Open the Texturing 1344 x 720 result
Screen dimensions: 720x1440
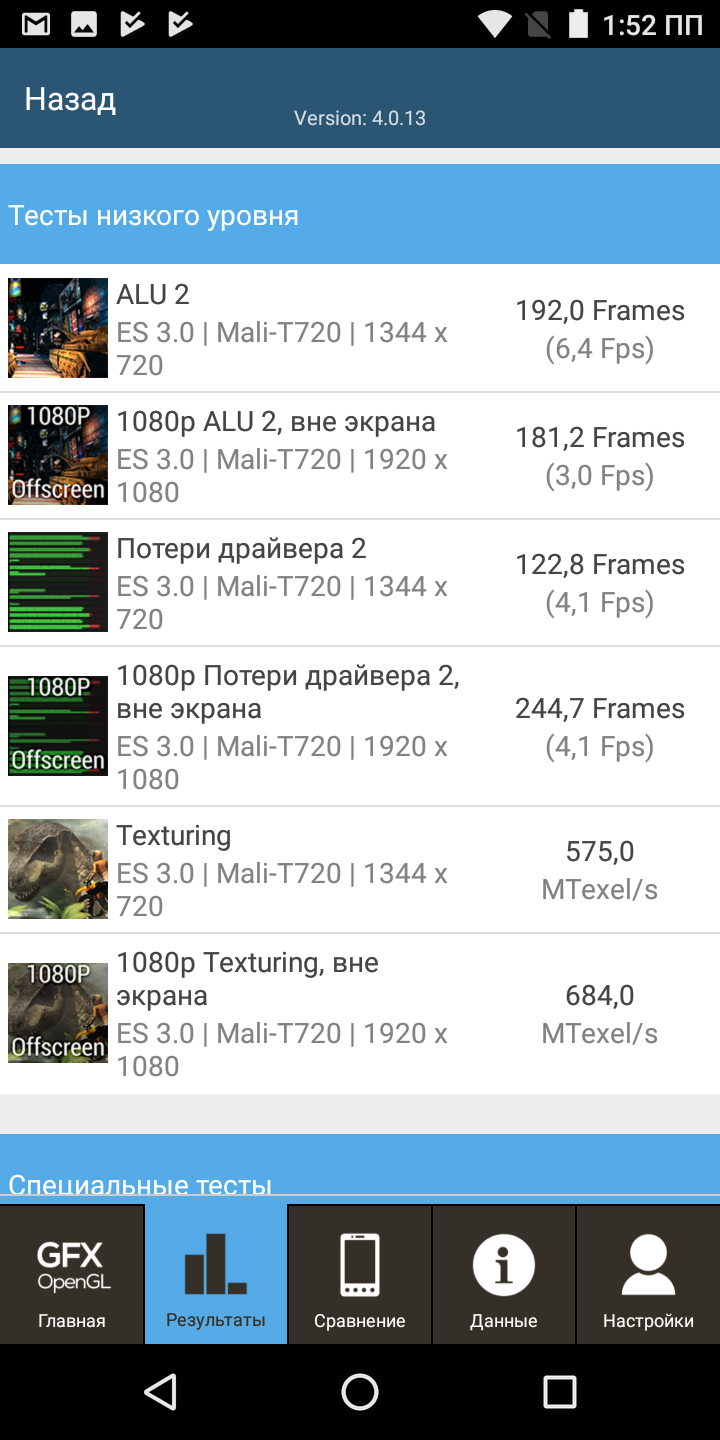360,869
